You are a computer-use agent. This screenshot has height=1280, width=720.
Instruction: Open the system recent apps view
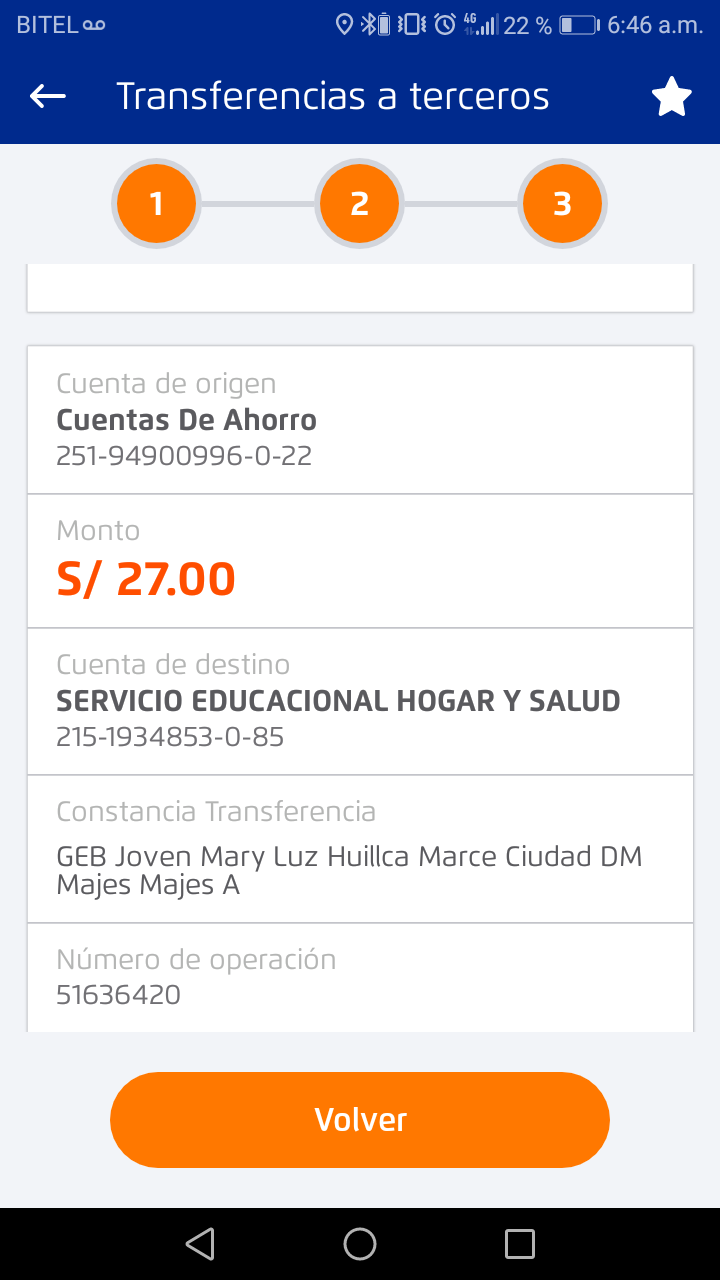point(519,1244)
